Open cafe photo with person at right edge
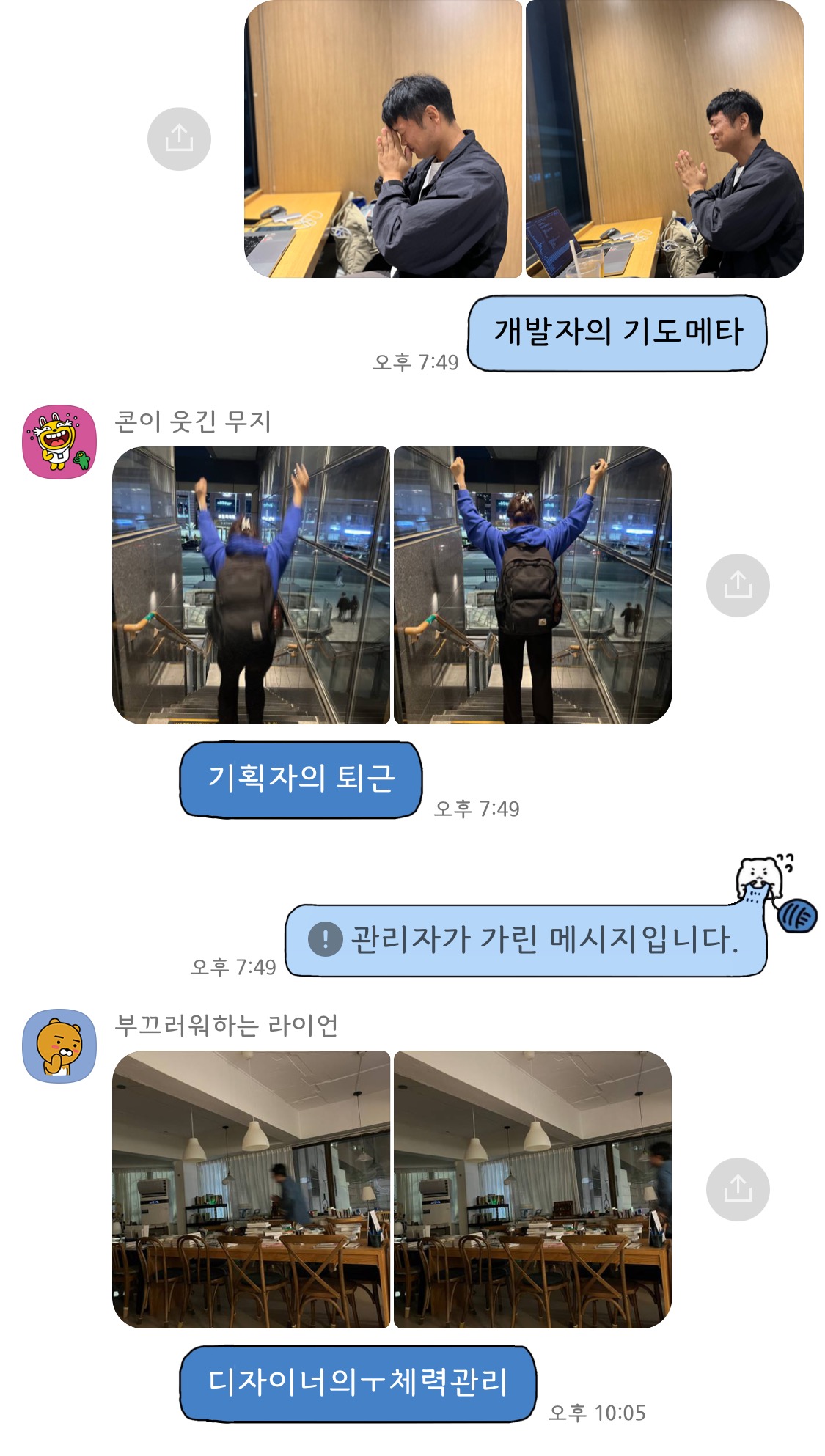The width and height of the screenshot is (825, 1456). [x=532, y=1189]
